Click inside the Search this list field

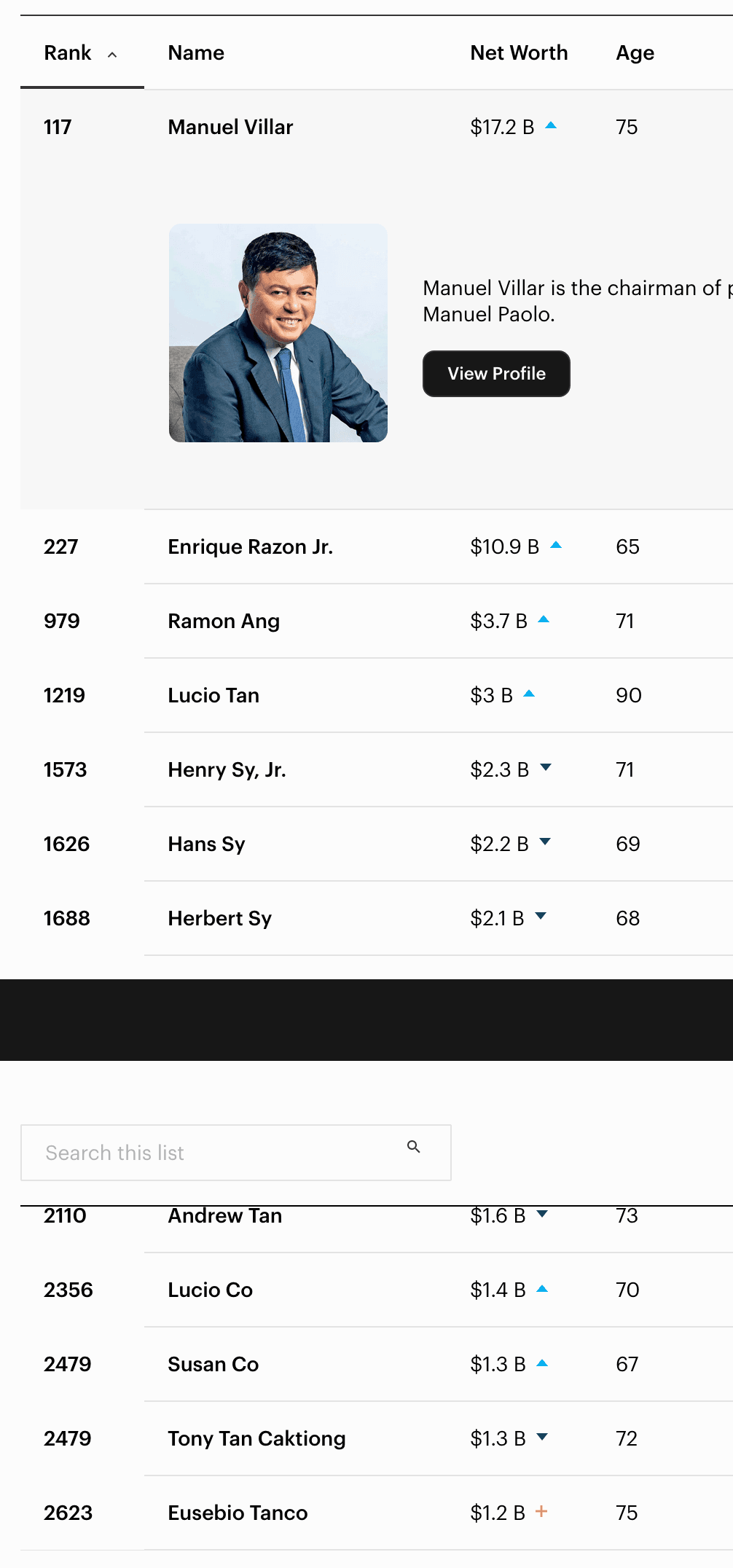pyautogui.click(x=182, y=1152)
